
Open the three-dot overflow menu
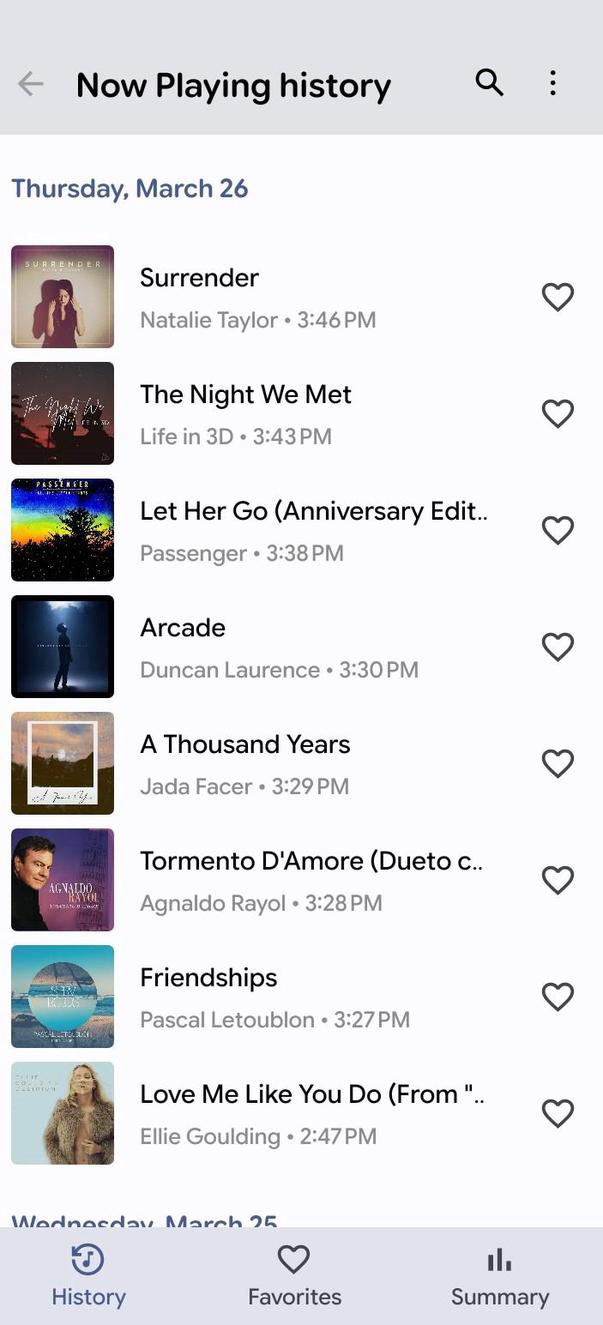coord(552,83)
